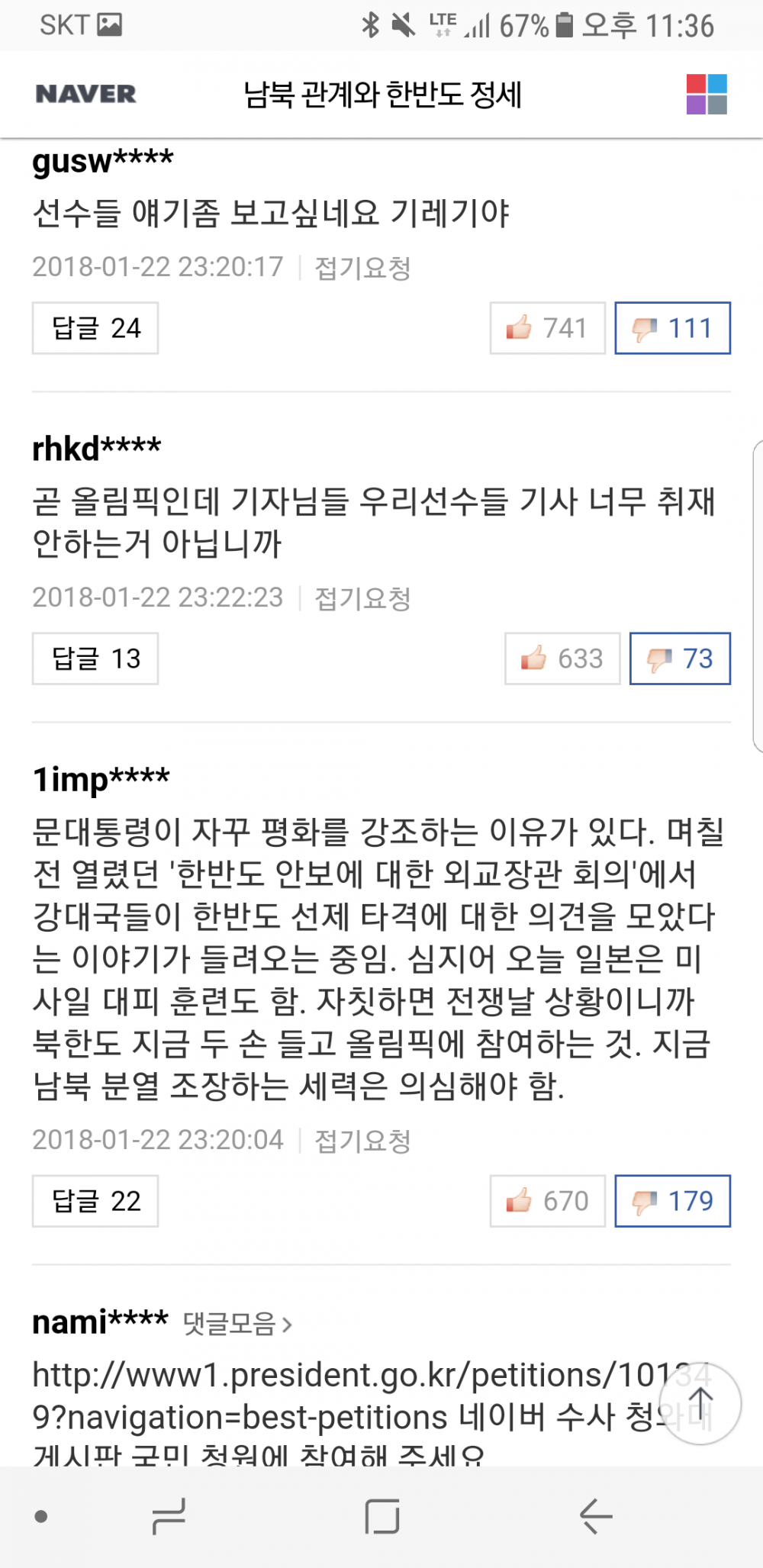Expand replies under rhkd****'s comment (답글 13)
The image size is (763, 1568).
tap(95, 658)
